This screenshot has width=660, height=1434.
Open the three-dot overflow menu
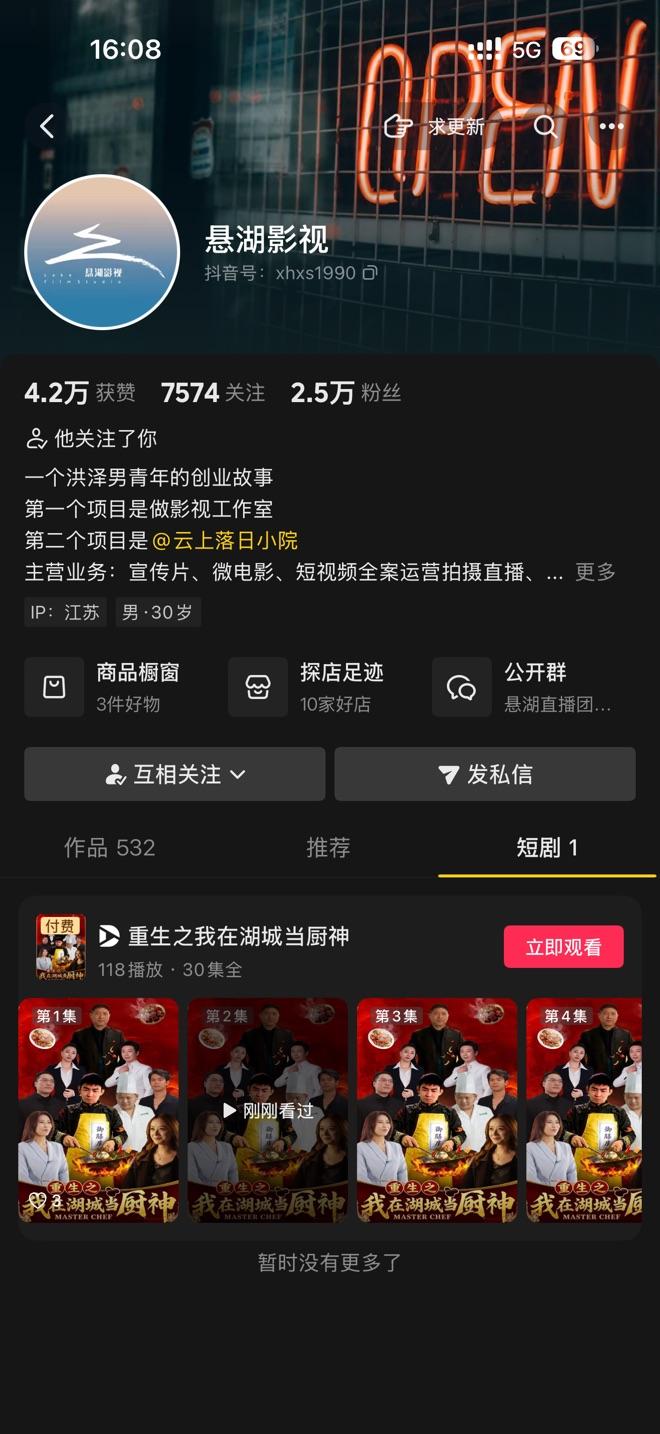[611, 126]
